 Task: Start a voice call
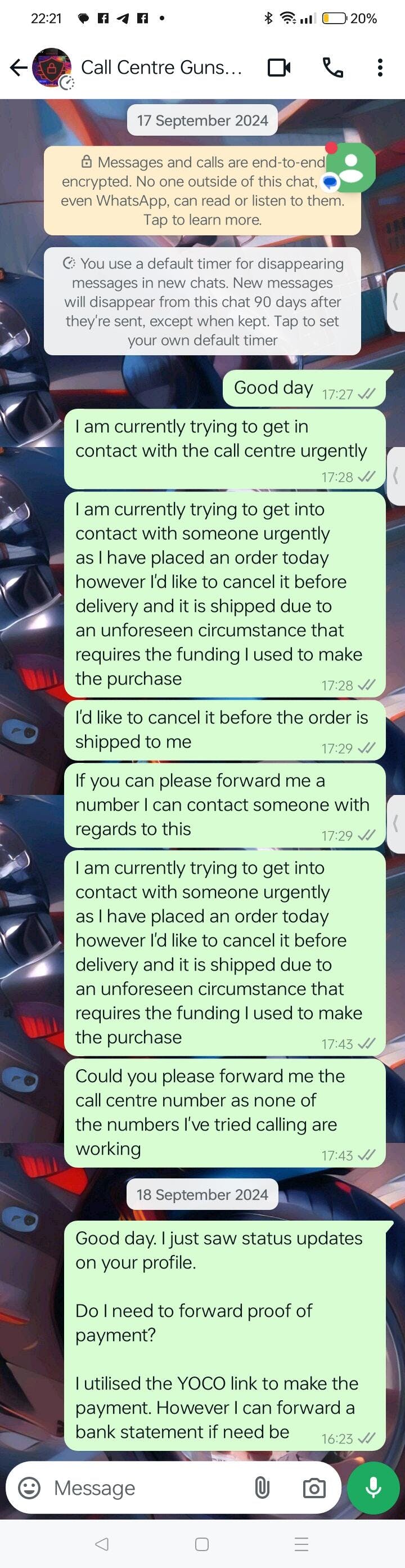[332, 68]
